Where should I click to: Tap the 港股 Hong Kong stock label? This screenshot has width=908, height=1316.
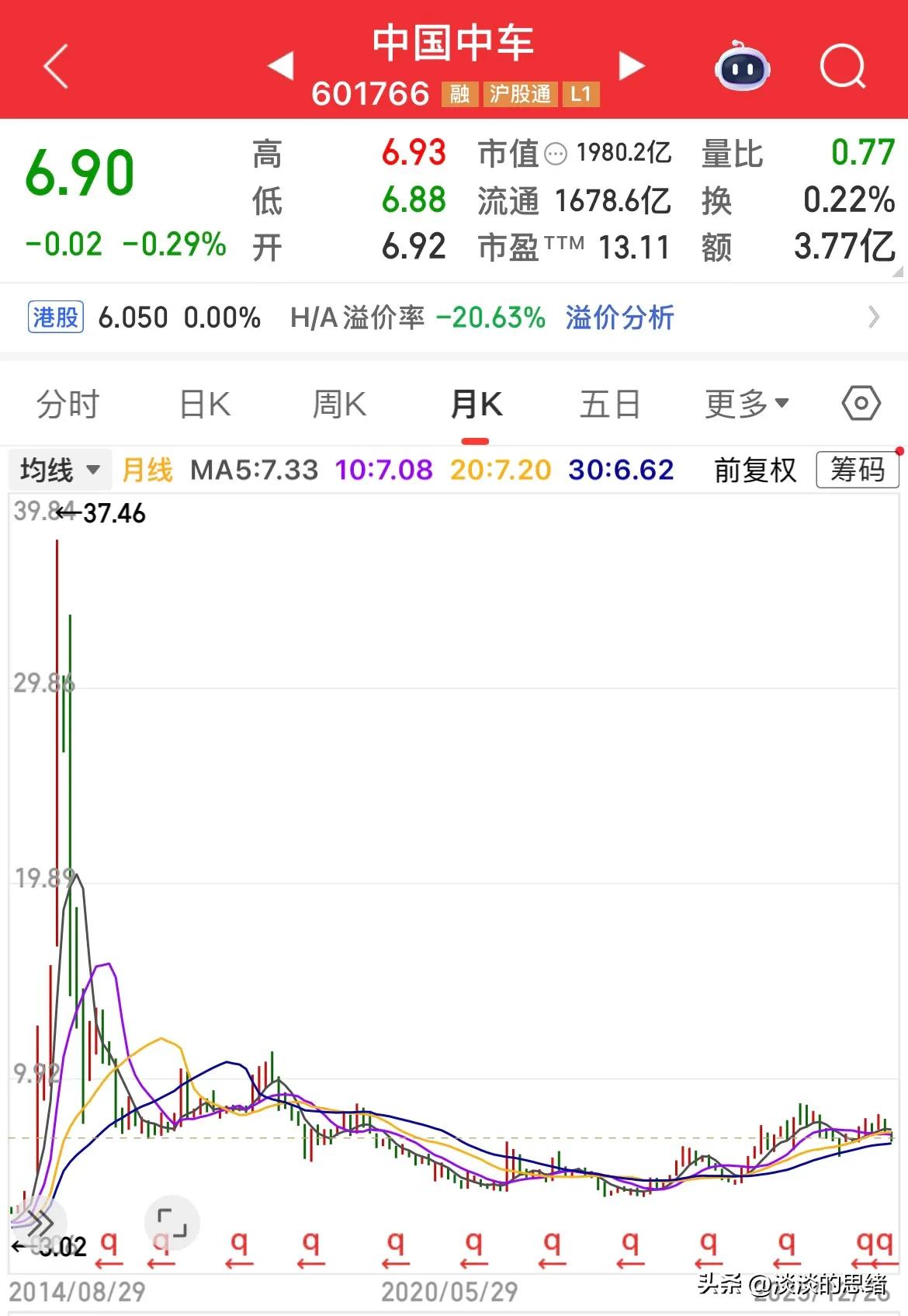pyautogui.click(x=54, y=316)
